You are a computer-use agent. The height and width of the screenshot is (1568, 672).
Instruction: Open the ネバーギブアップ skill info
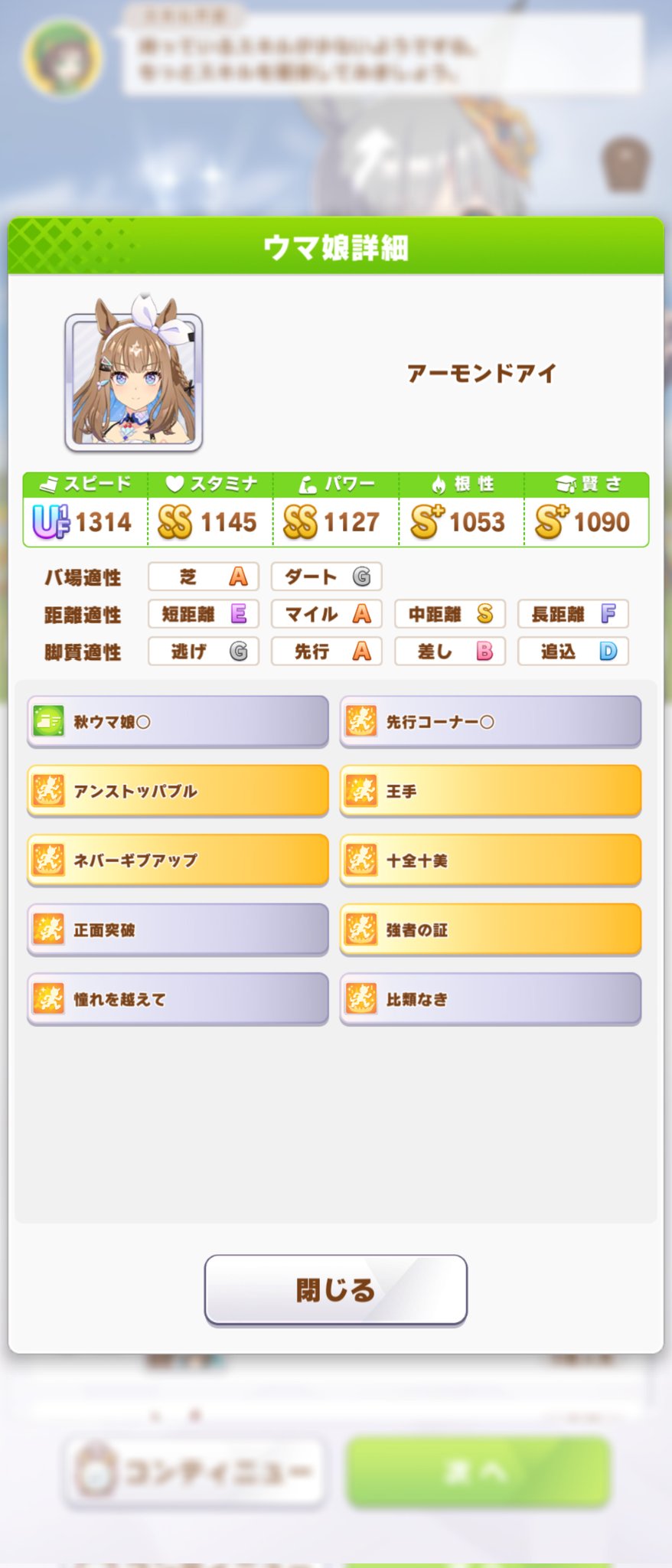coord(178,860)
